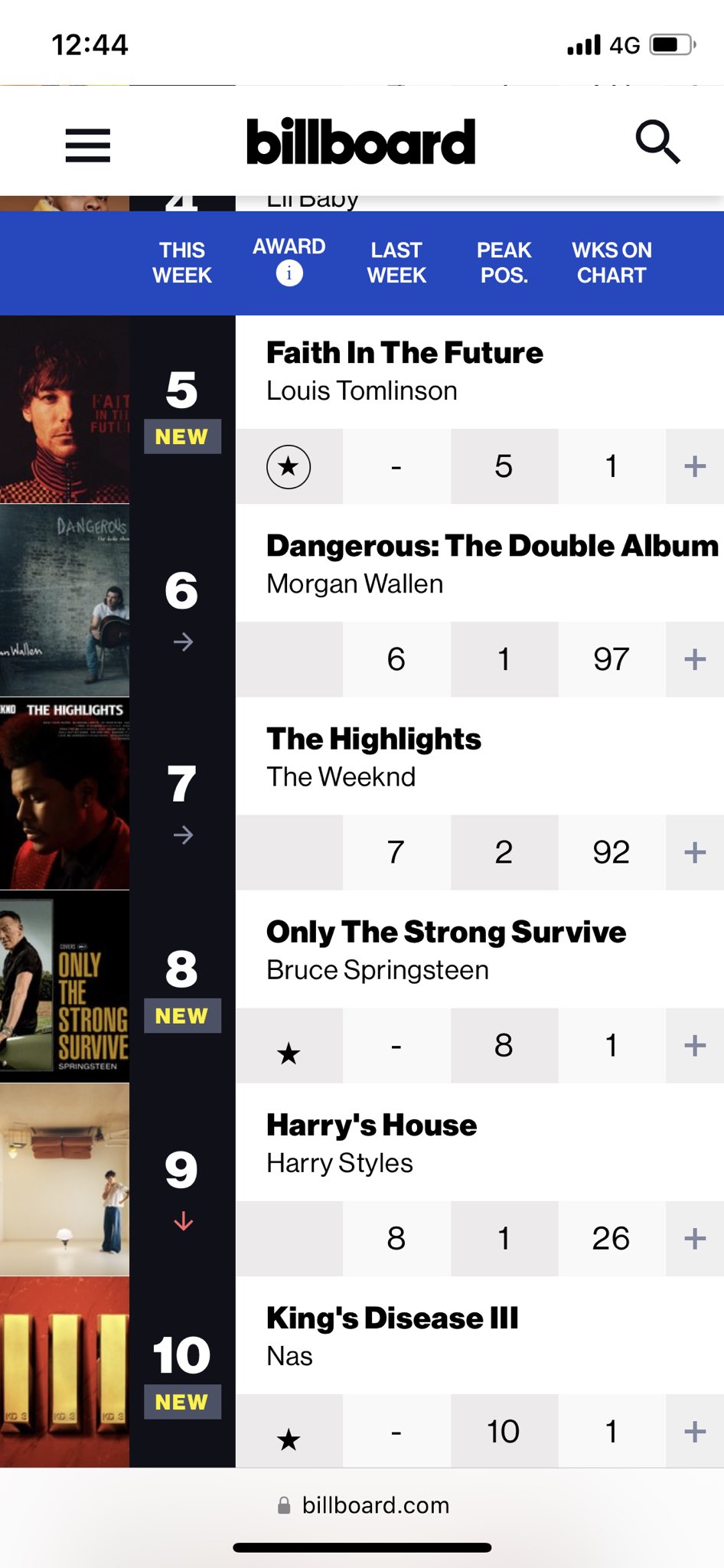Open the hamburger menu
This screenshot has width=724, height=1568.
(87, 145)
